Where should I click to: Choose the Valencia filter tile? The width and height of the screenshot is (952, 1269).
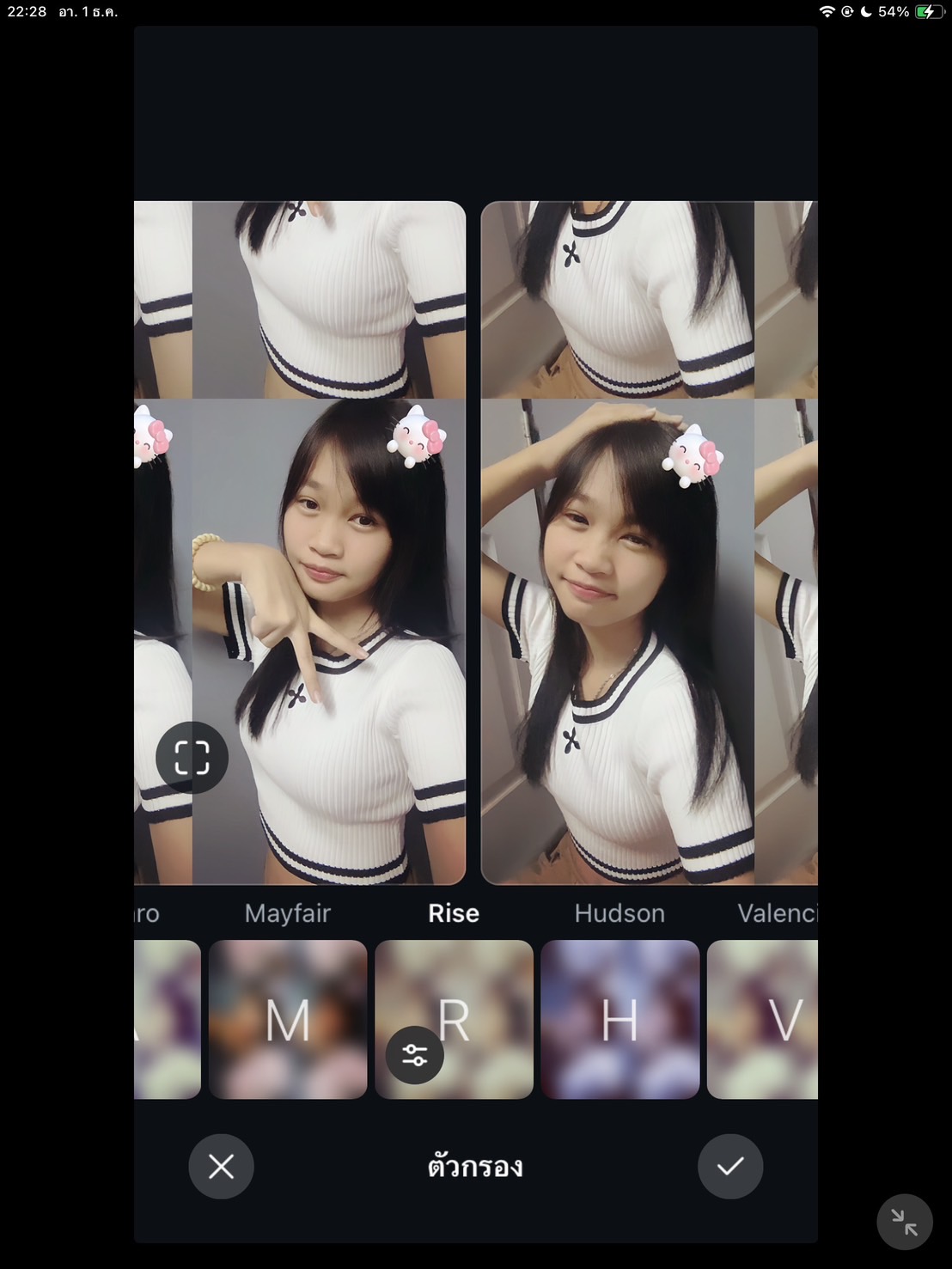coord(762,1019)
